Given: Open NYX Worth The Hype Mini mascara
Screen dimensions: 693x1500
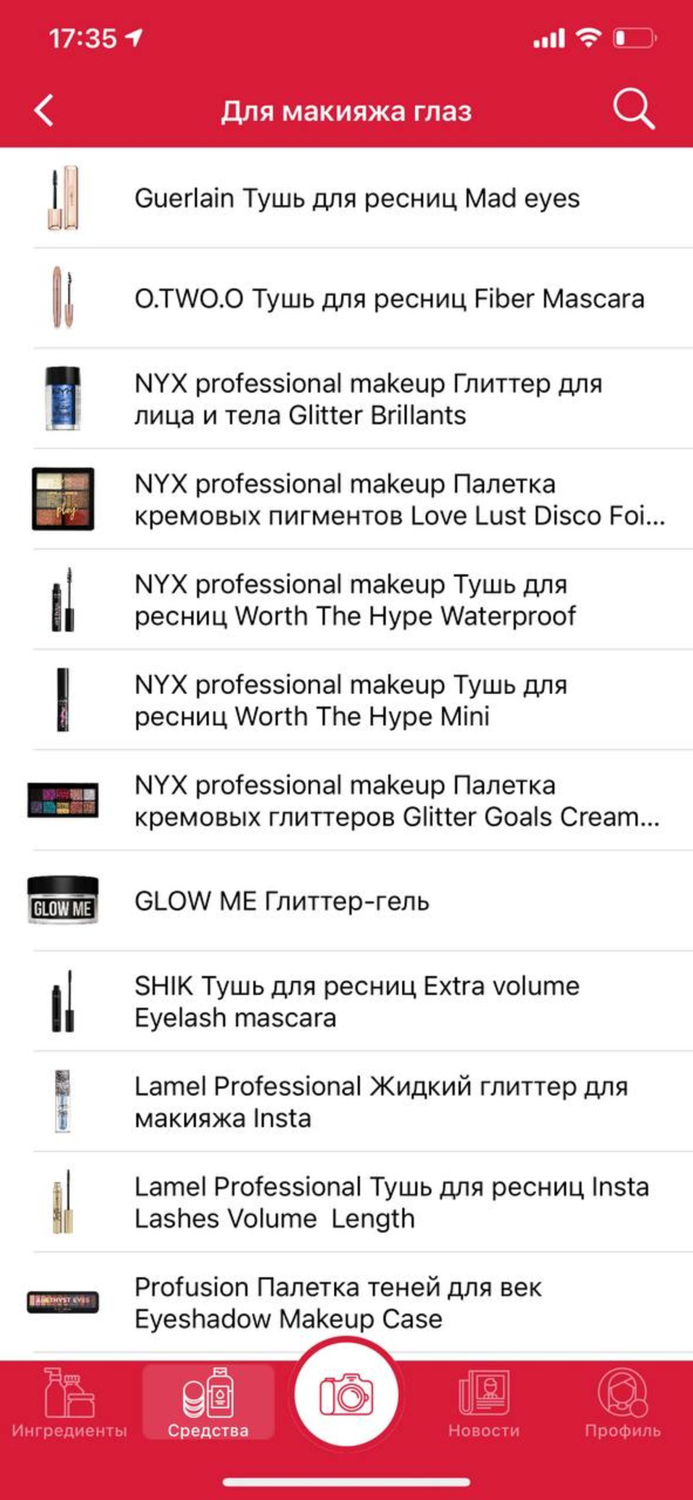Looking at the screenshot, I should coord(346,700).
